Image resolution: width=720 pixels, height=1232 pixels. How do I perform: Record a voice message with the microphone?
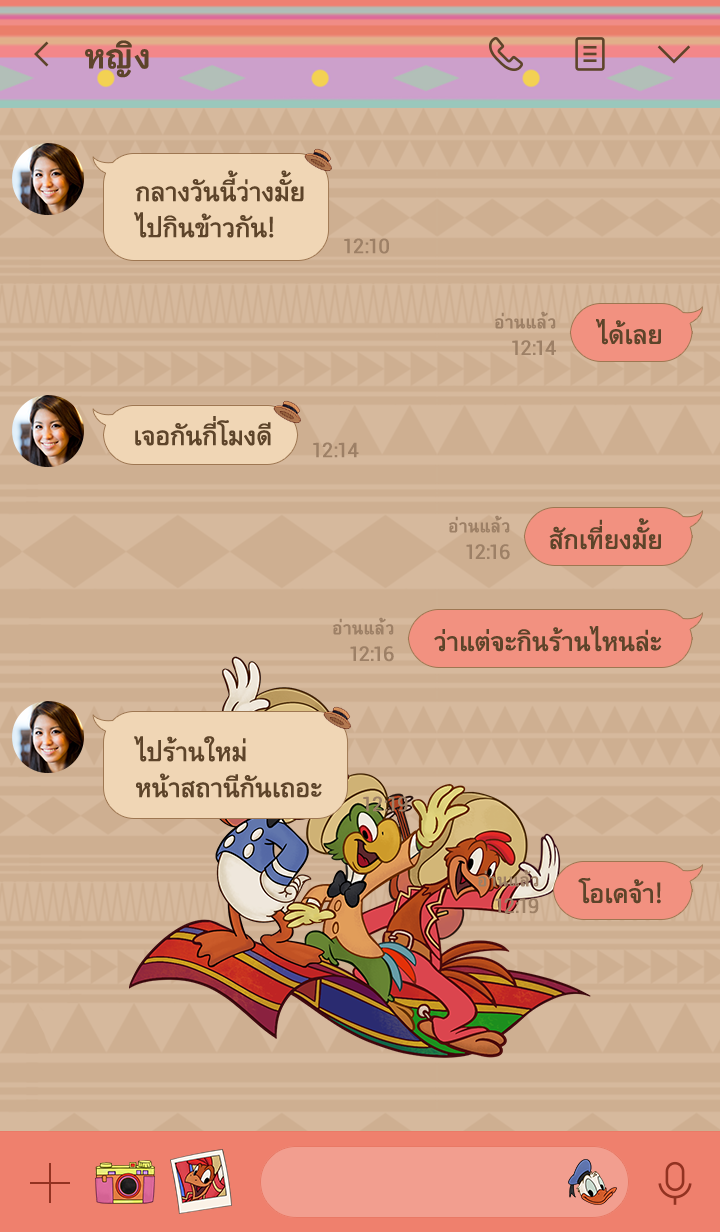click(674, 1183)
